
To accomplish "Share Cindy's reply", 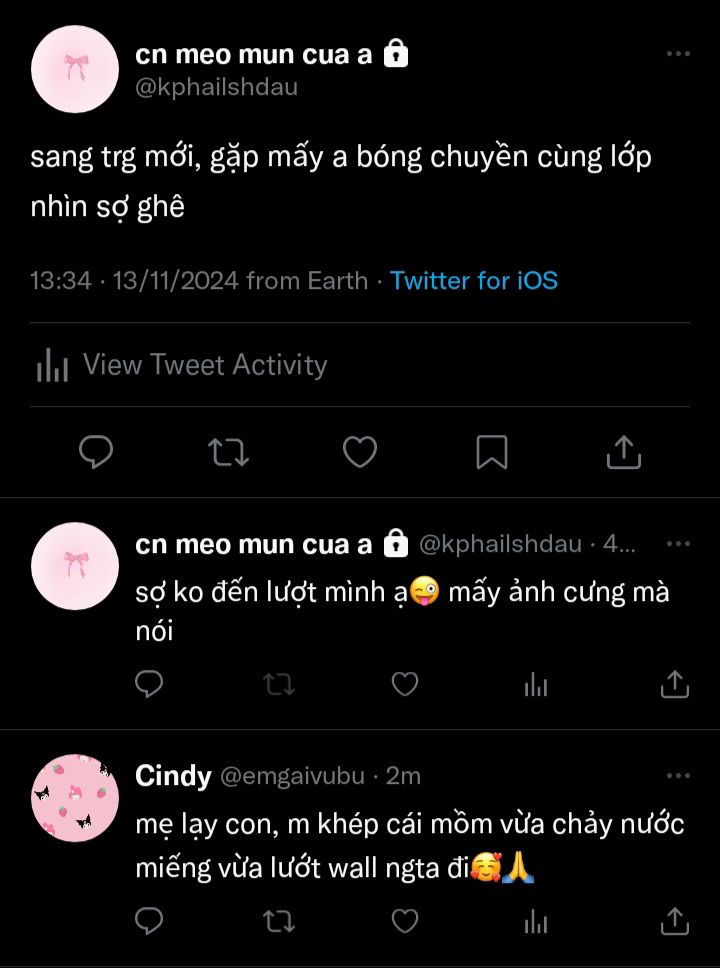I will click(x=675, y=920).
